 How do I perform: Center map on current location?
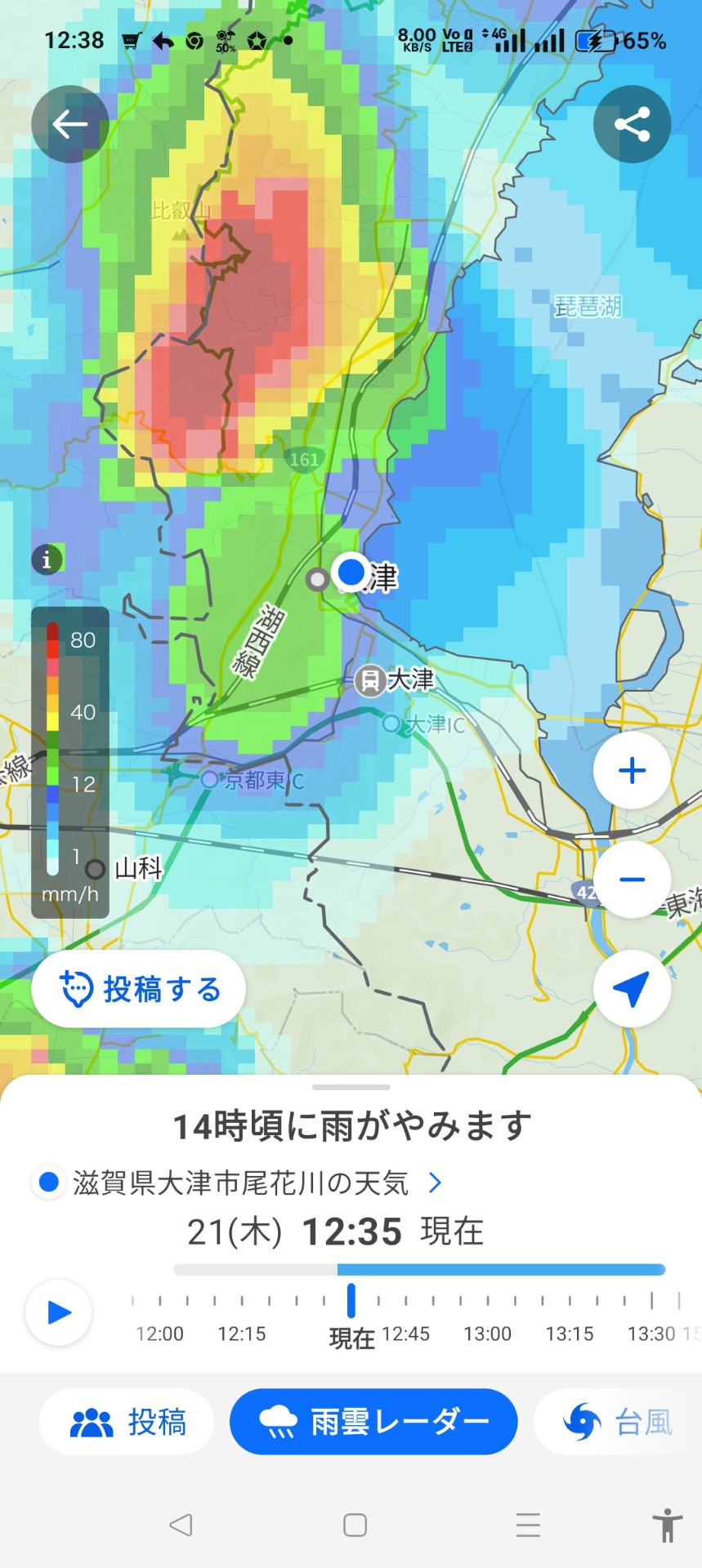point(632,988)
